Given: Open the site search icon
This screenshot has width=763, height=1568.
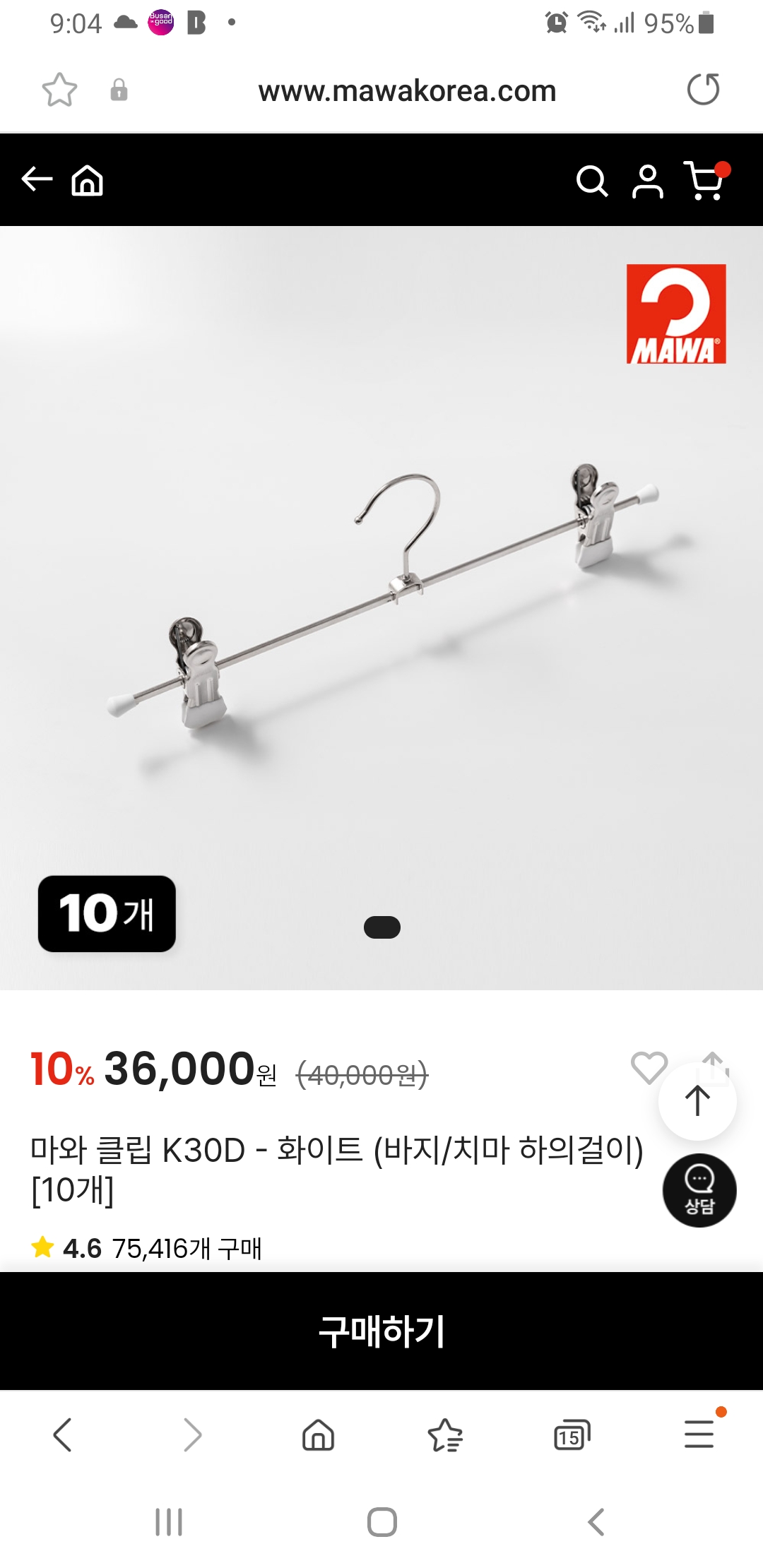Looking at the screenshot, I should [x=591, y=182].
